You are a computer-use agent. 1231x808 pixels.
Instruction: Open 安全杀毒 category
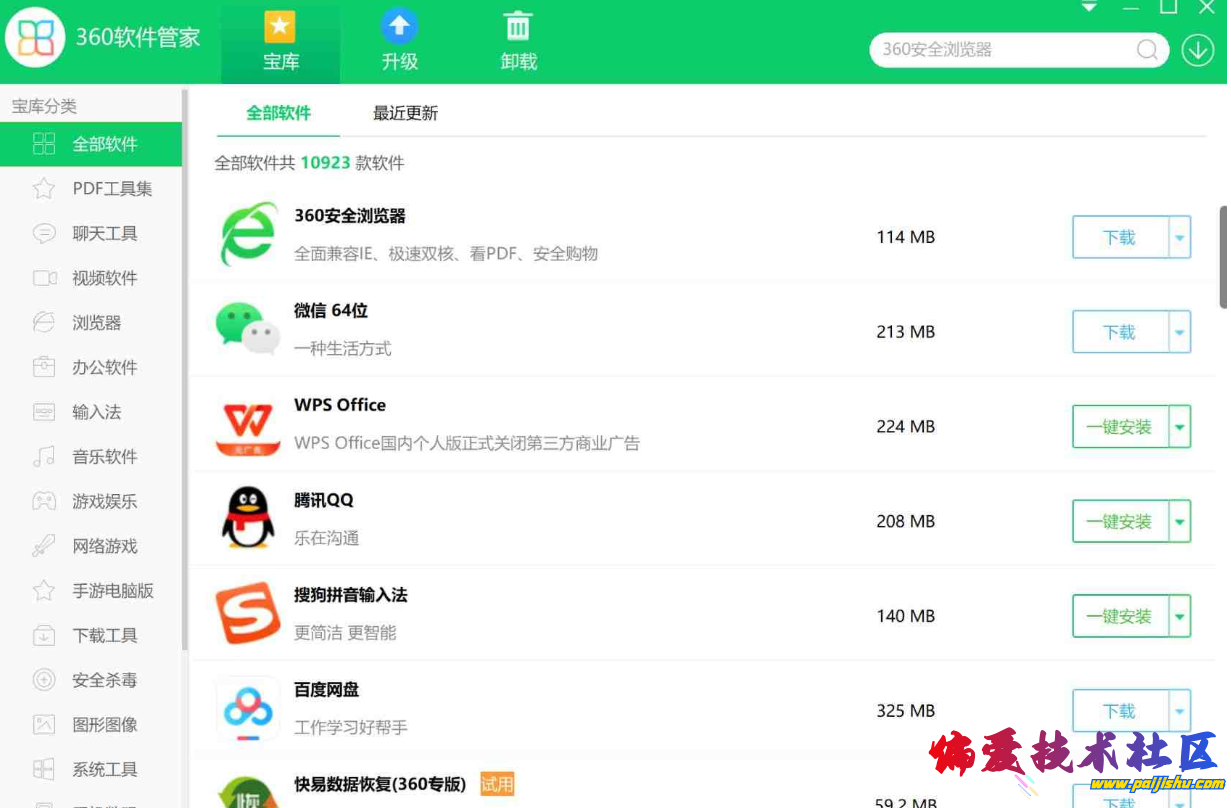104,680
